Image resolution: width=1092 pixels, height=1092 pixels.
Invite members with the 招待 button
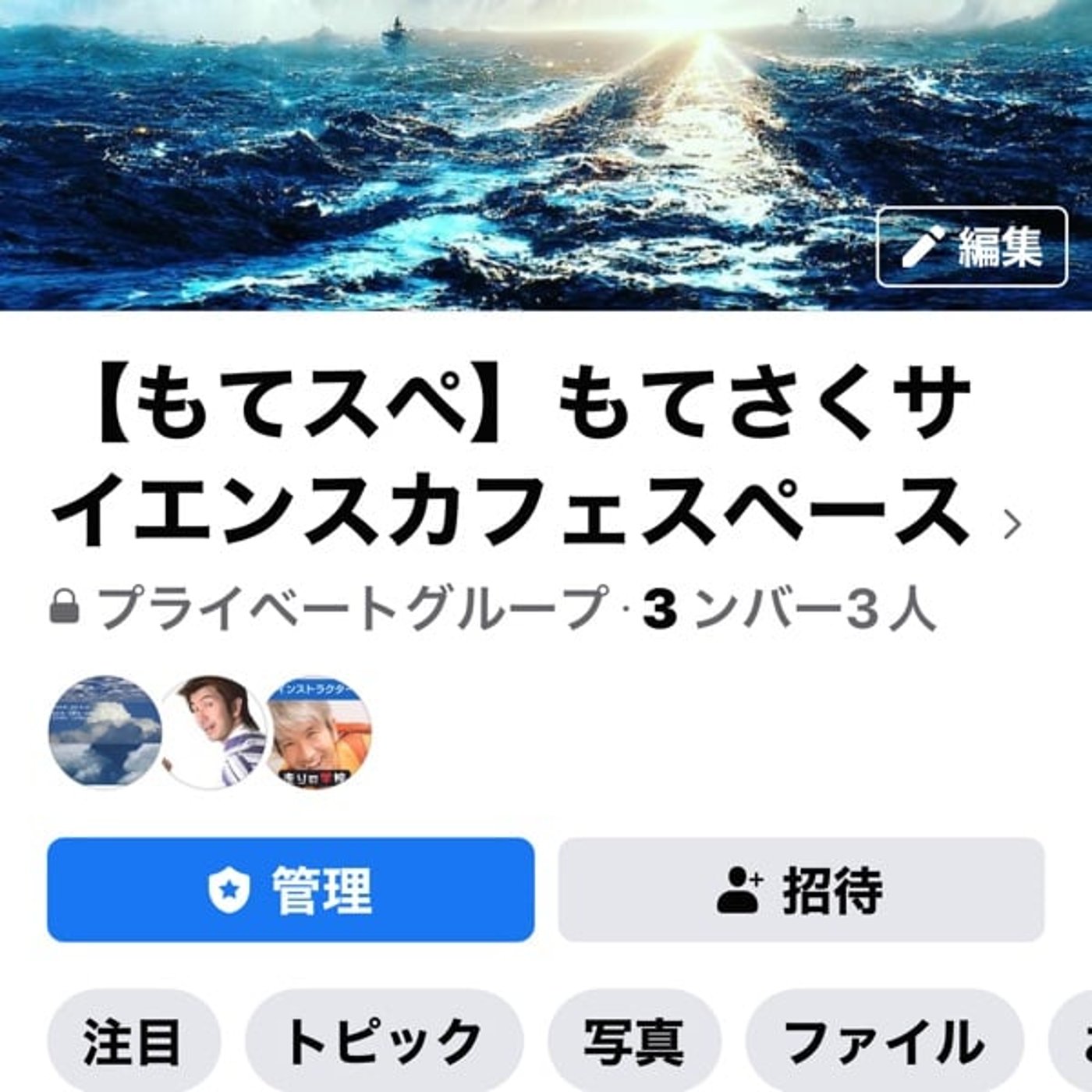click(801, 890)
